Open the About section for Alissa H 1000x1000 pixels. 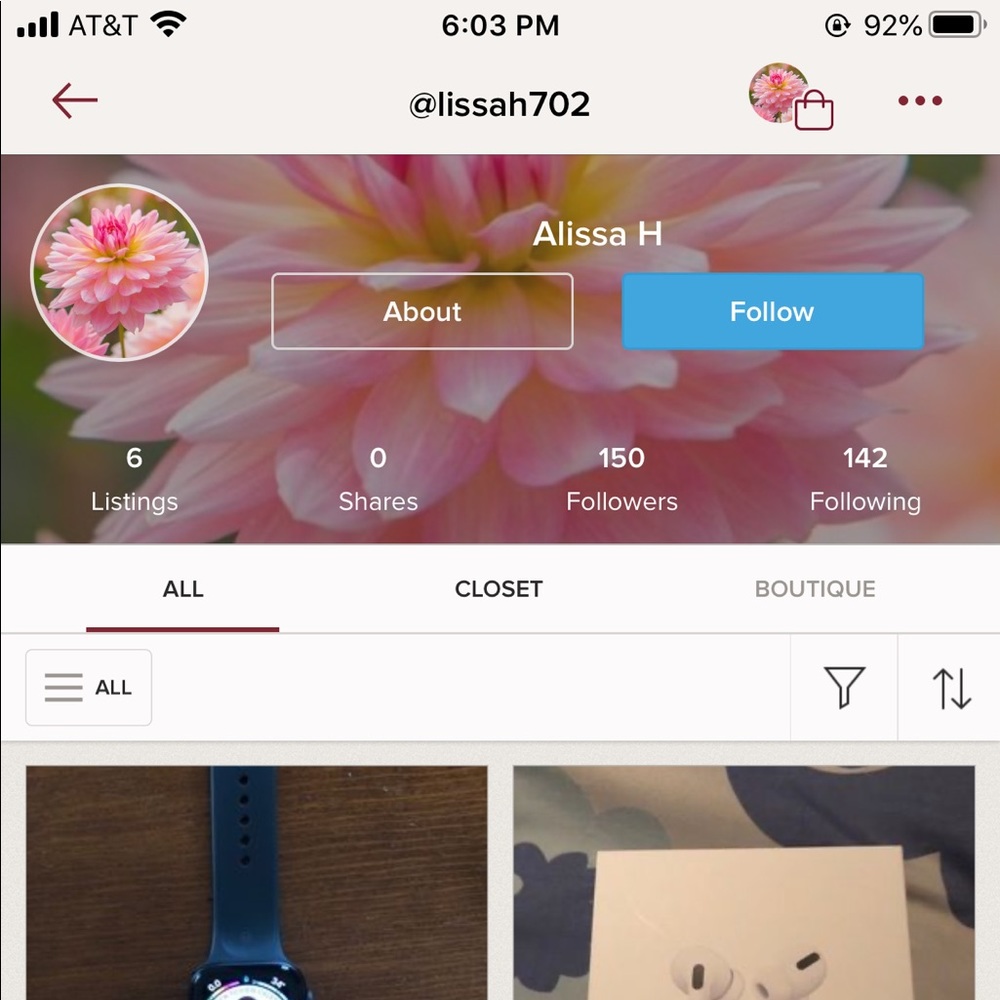[422, 312]
